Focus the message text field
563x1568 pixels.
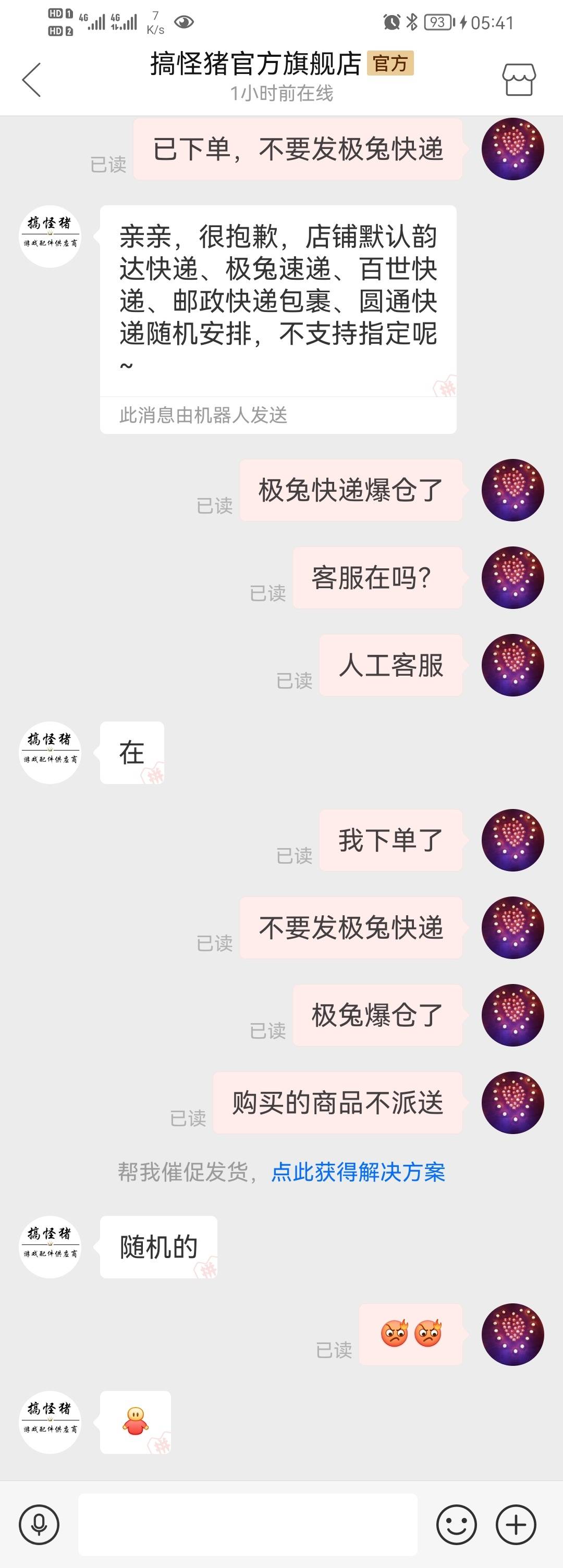point(248,1524)
